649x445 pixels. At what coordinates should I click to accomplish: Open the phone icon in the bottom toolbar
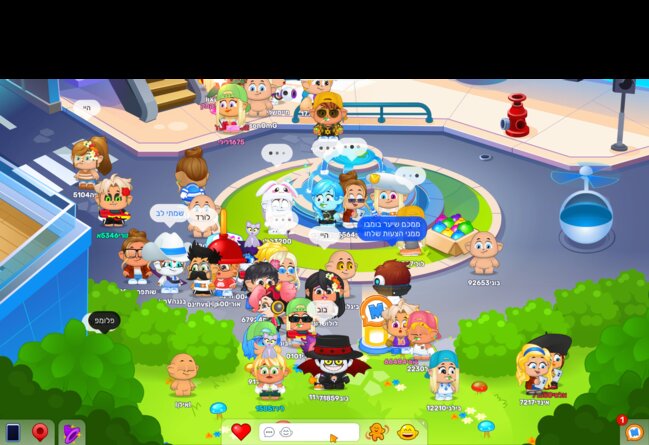[x=13, y=432]
